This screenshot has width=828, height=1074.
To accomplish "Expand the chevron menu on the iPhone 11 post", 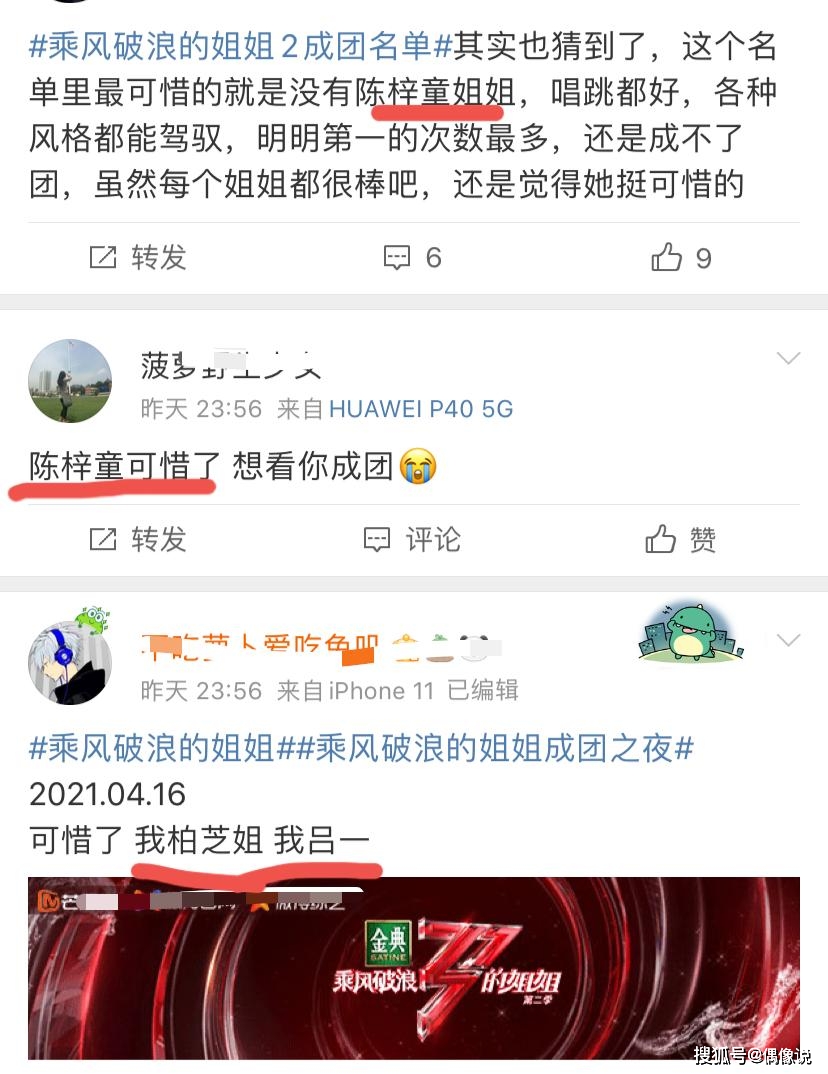I will click(788, 640).
